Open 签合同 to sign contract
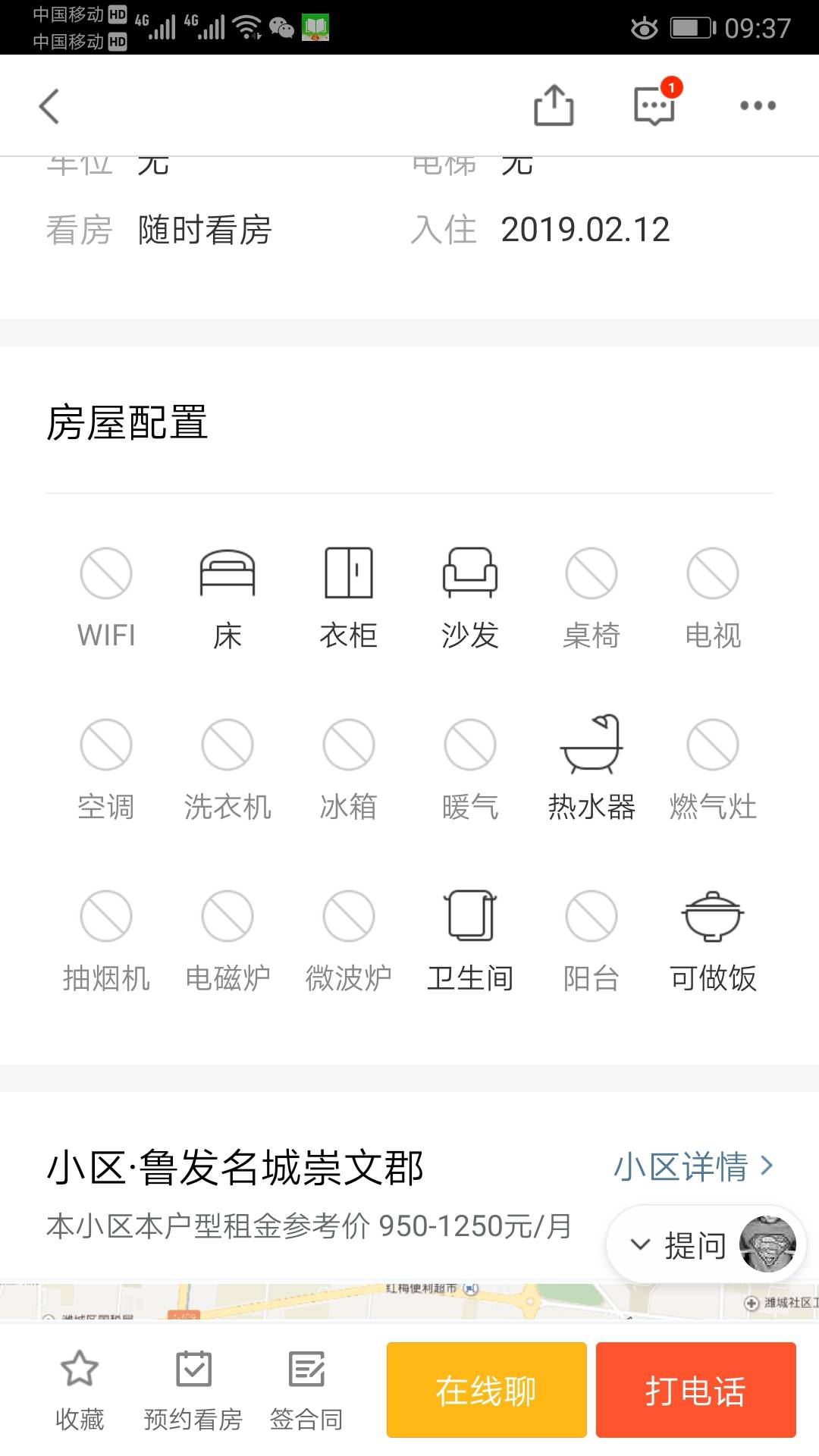 (x=306, y=1391)
